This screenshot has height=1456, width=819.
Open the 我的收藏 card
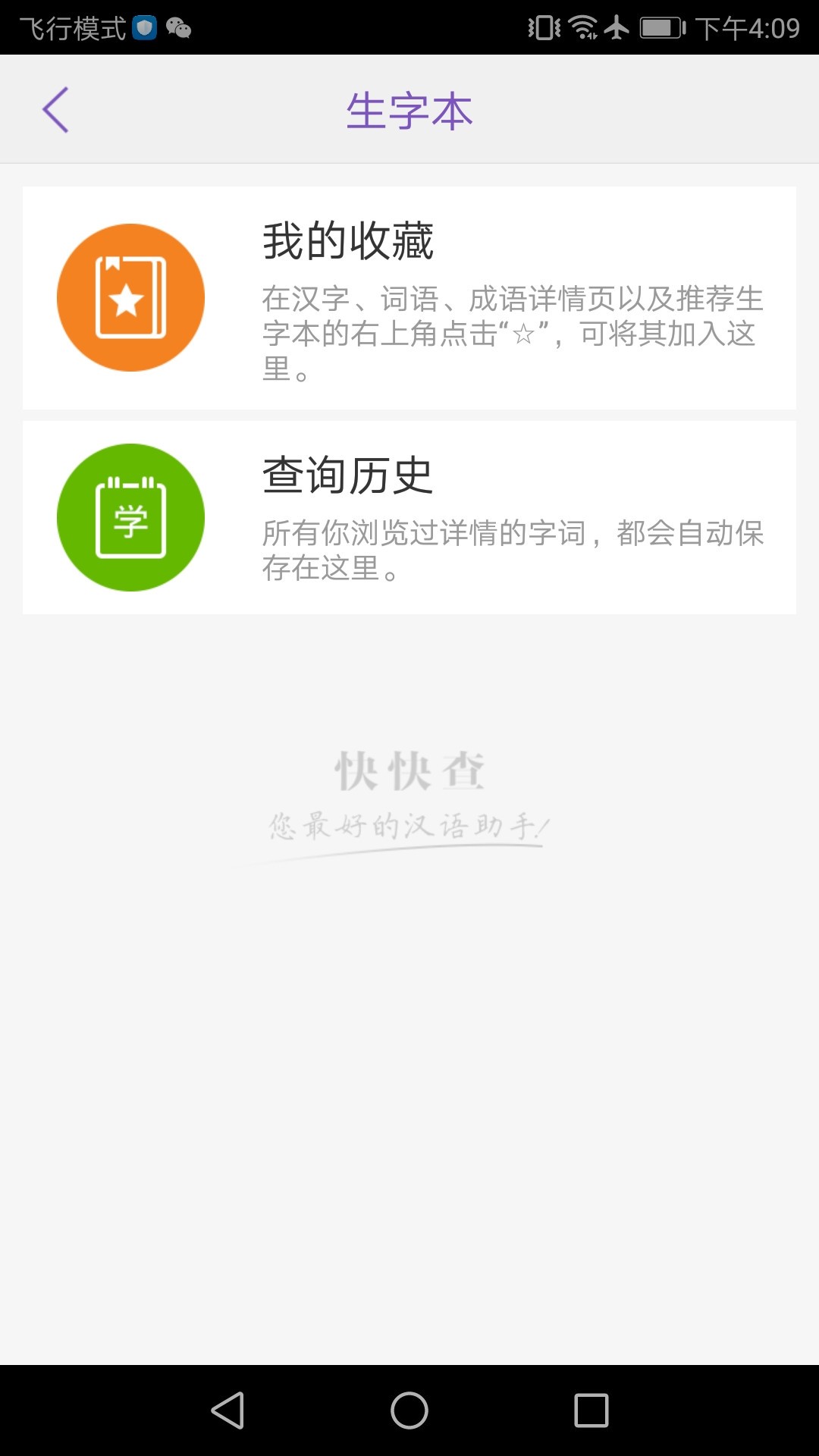tap(409, 297)
